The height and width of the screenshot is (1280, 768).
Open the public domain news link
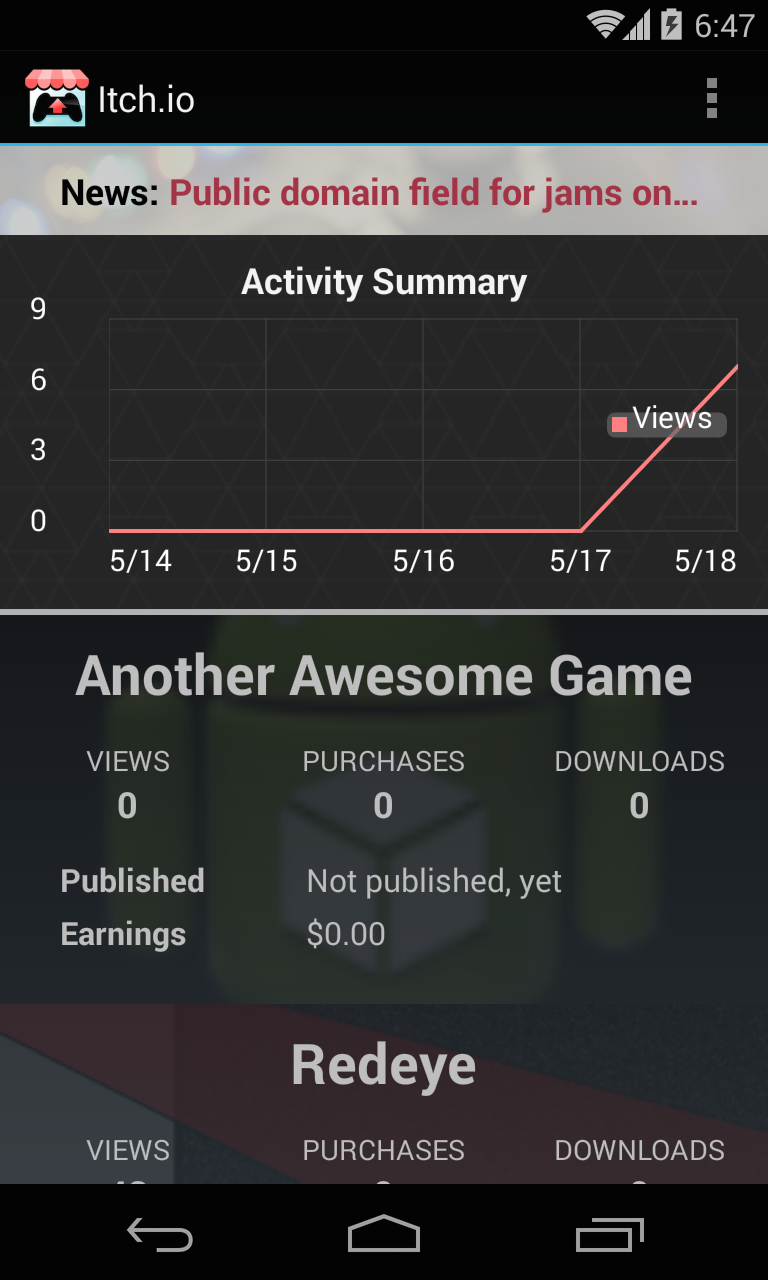pyautogui.click(x=433, y=192)
